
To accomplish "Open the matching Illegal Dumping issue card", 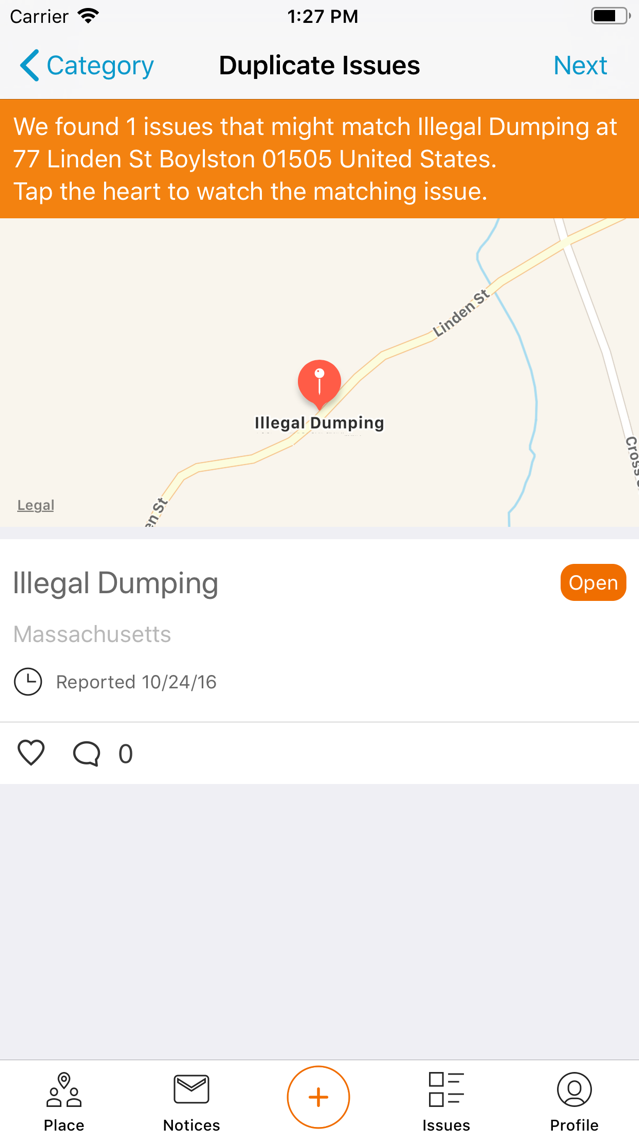I will click(x=320, y=630).
